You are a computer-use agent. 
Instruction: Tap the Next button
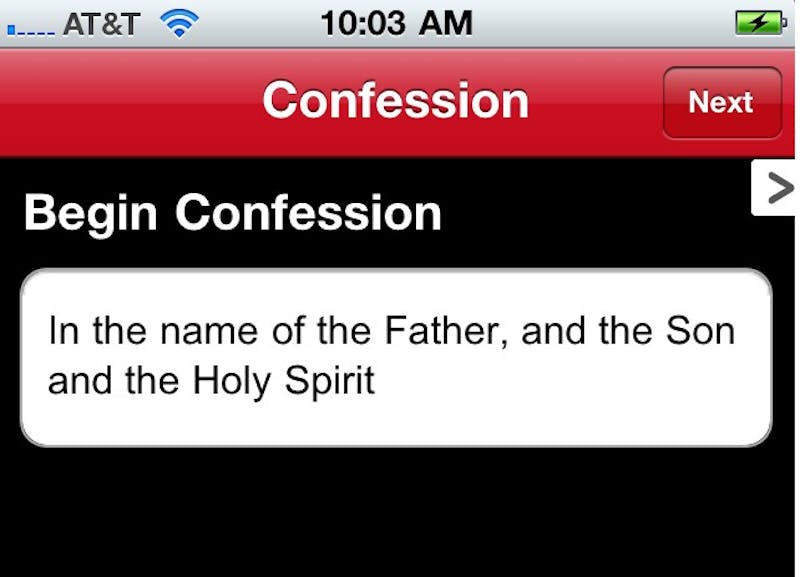(x=721, y=102)
